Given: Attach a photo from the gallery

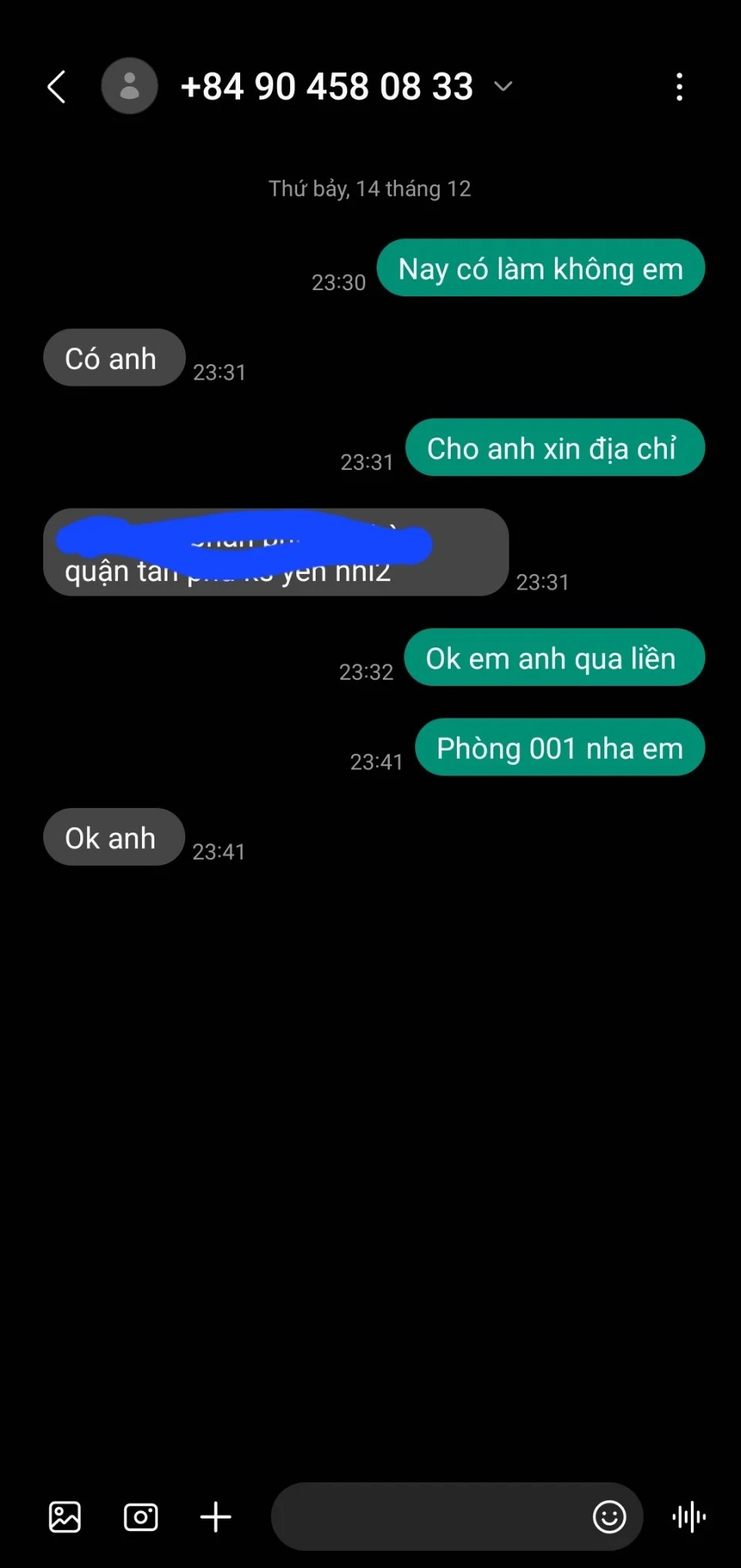Looking at the screenshot, I should (x=65, y=1516).
